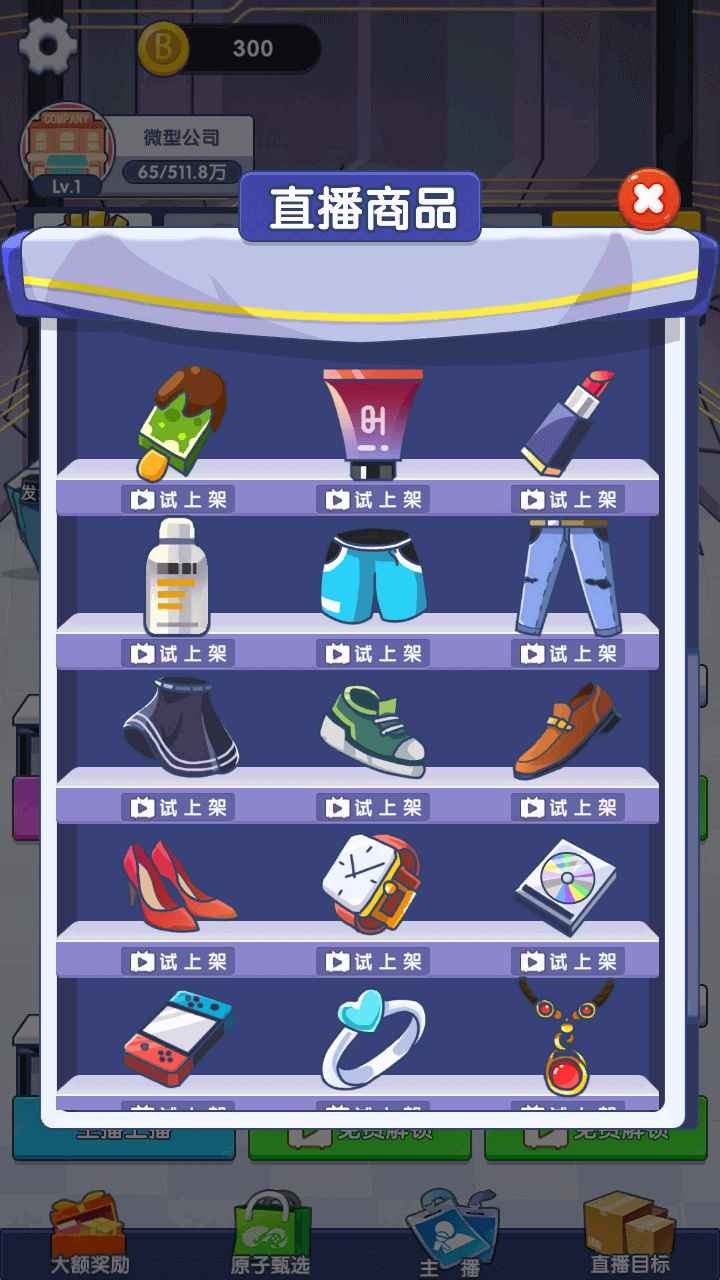
Task: Tap 试上架 under the CD disc
Action: pyautogui.click(x=568, y=961)
